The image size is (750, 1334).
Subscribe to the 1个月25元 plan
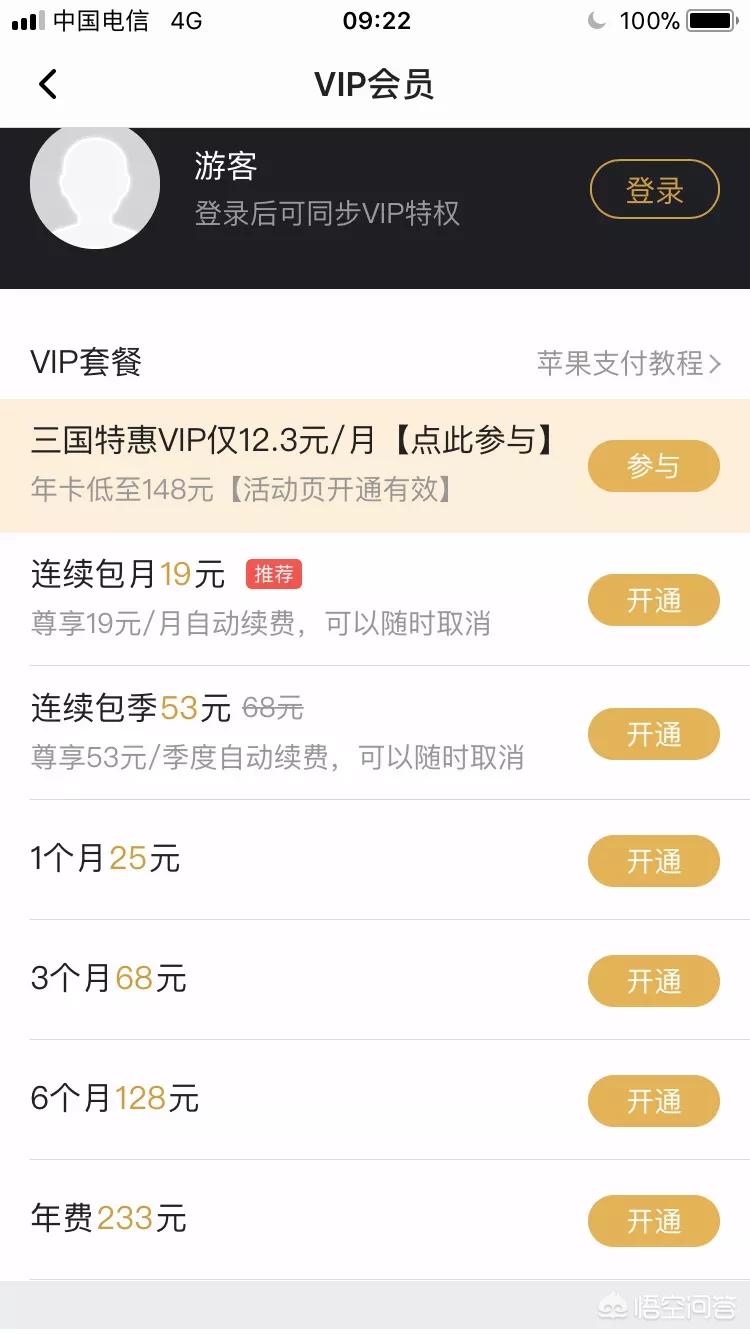[x=653, y=861]
